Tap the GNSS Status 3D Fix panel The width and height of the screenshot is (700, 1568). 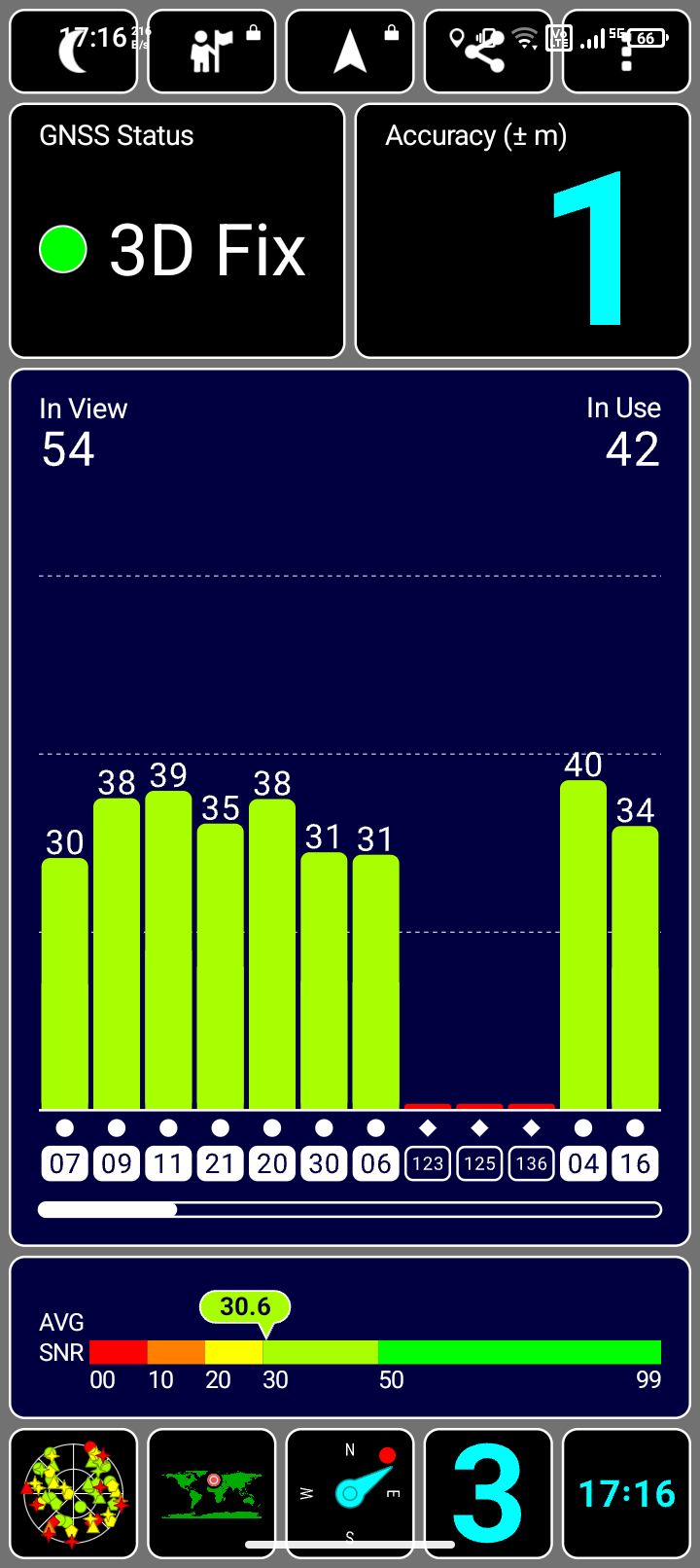[177, 231]
